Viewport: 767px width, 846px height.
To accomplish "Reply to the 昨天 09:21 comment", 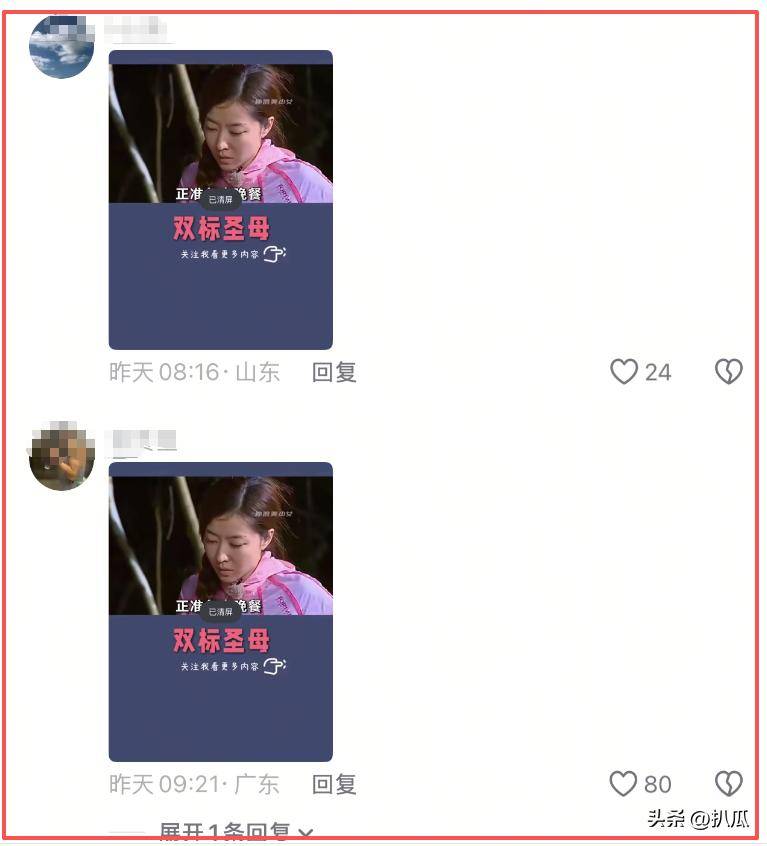I will 334,784.
